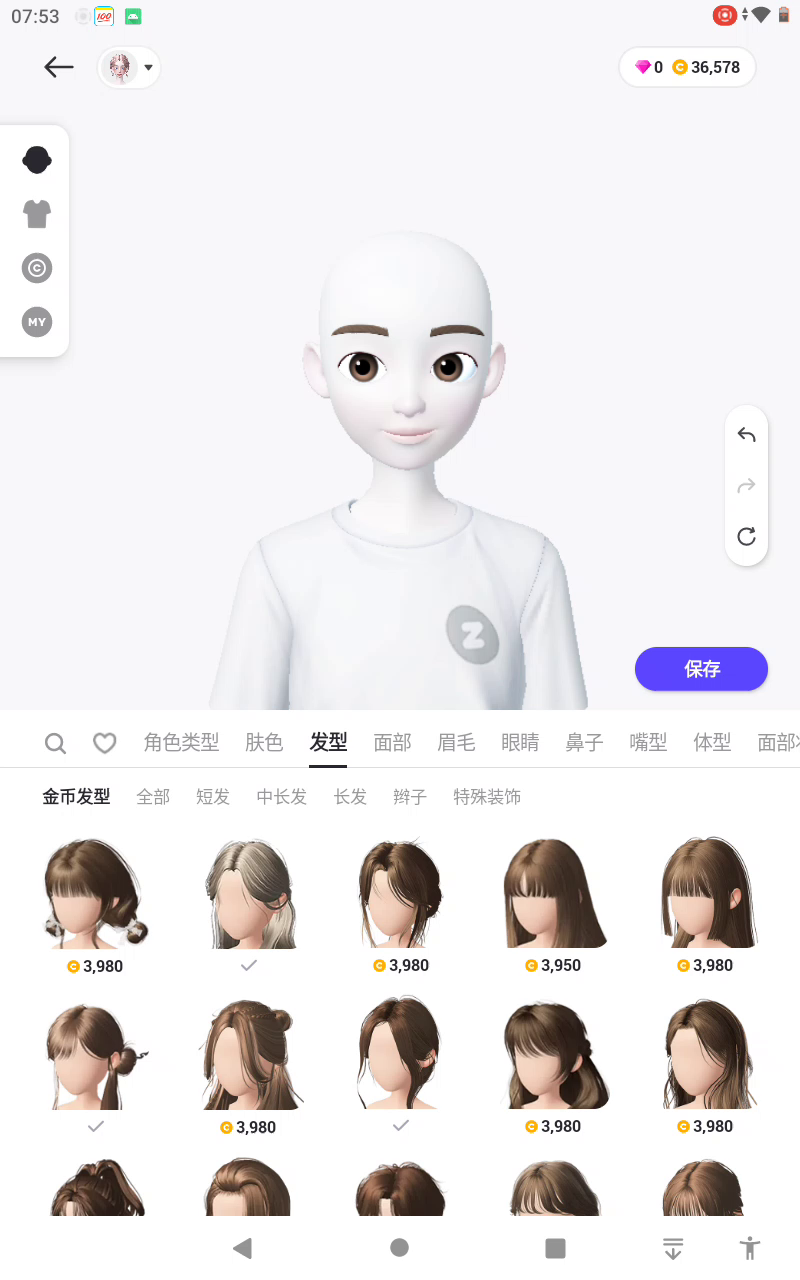Tap the 保存 button to save

(701, 669)
